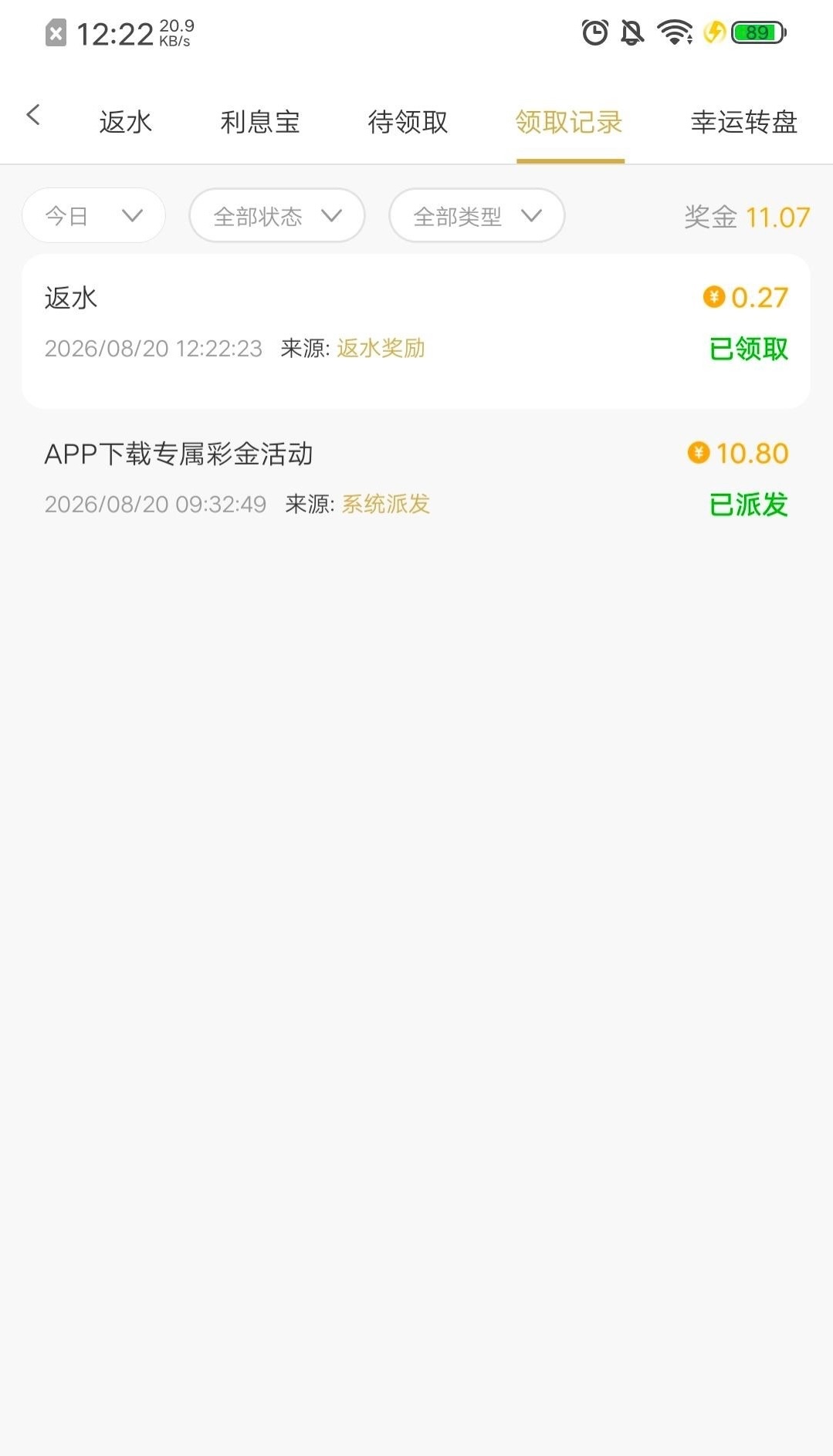Select the 领取记录 tab
The image size is (833, 1456).
tap(570, 122)
